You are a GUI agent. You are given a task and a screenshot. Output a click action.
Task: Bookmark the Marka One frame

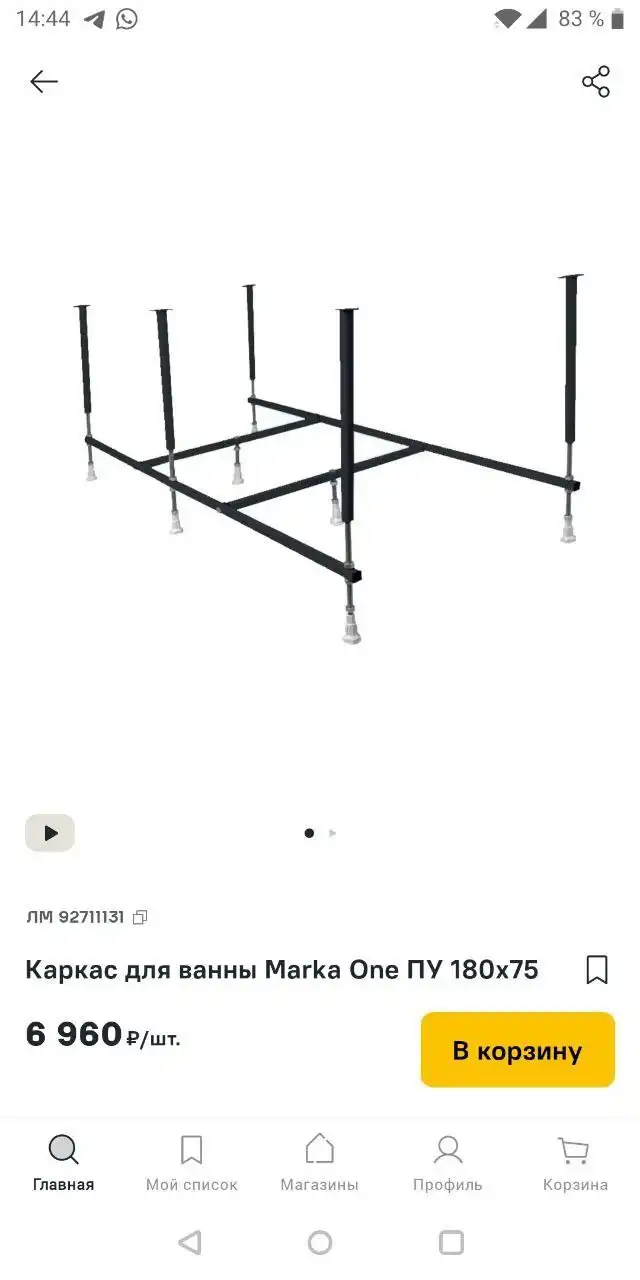pyautogui.click(x=596, y=969)
